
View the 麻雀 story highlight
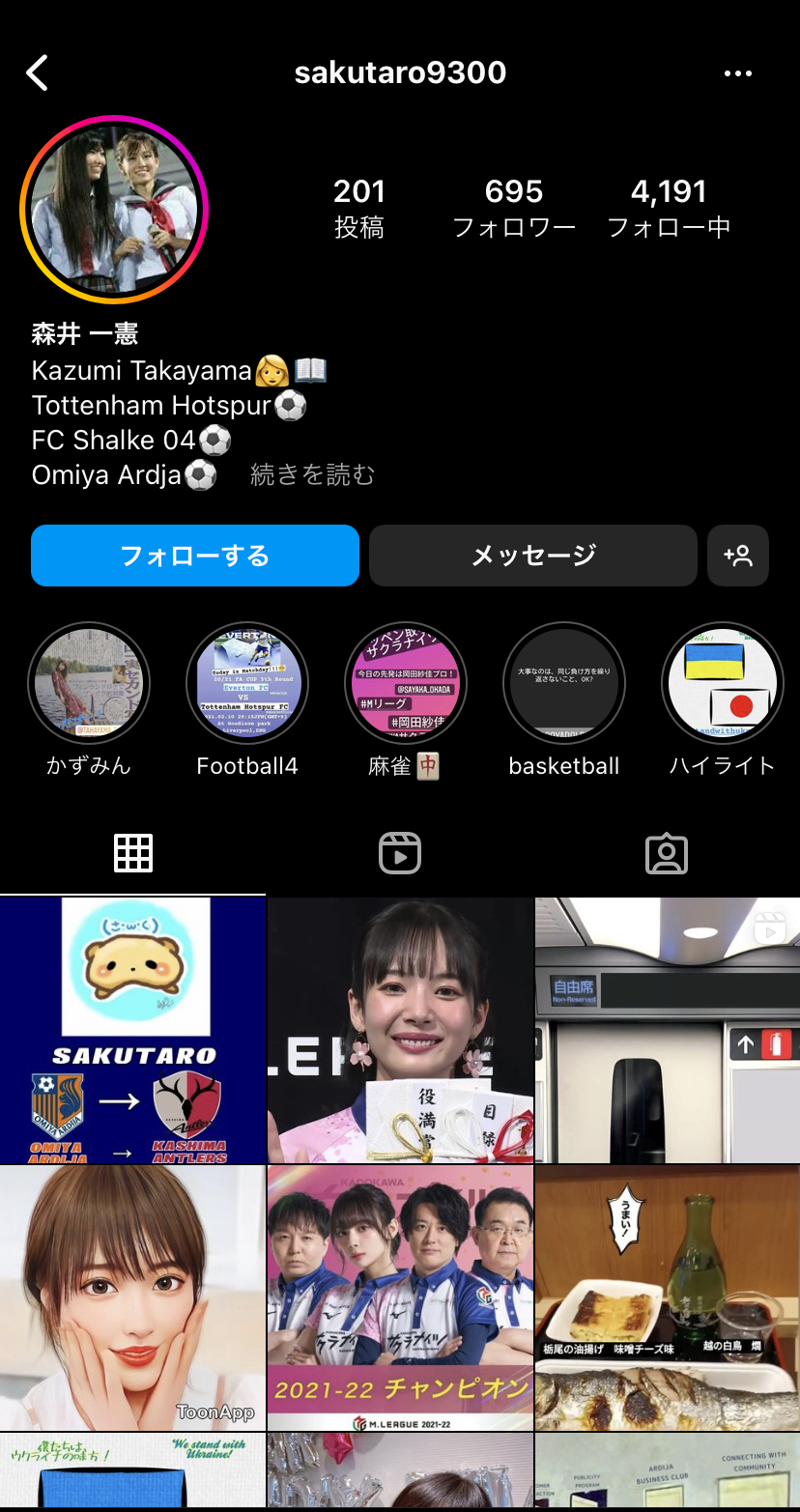coord(406,683)
